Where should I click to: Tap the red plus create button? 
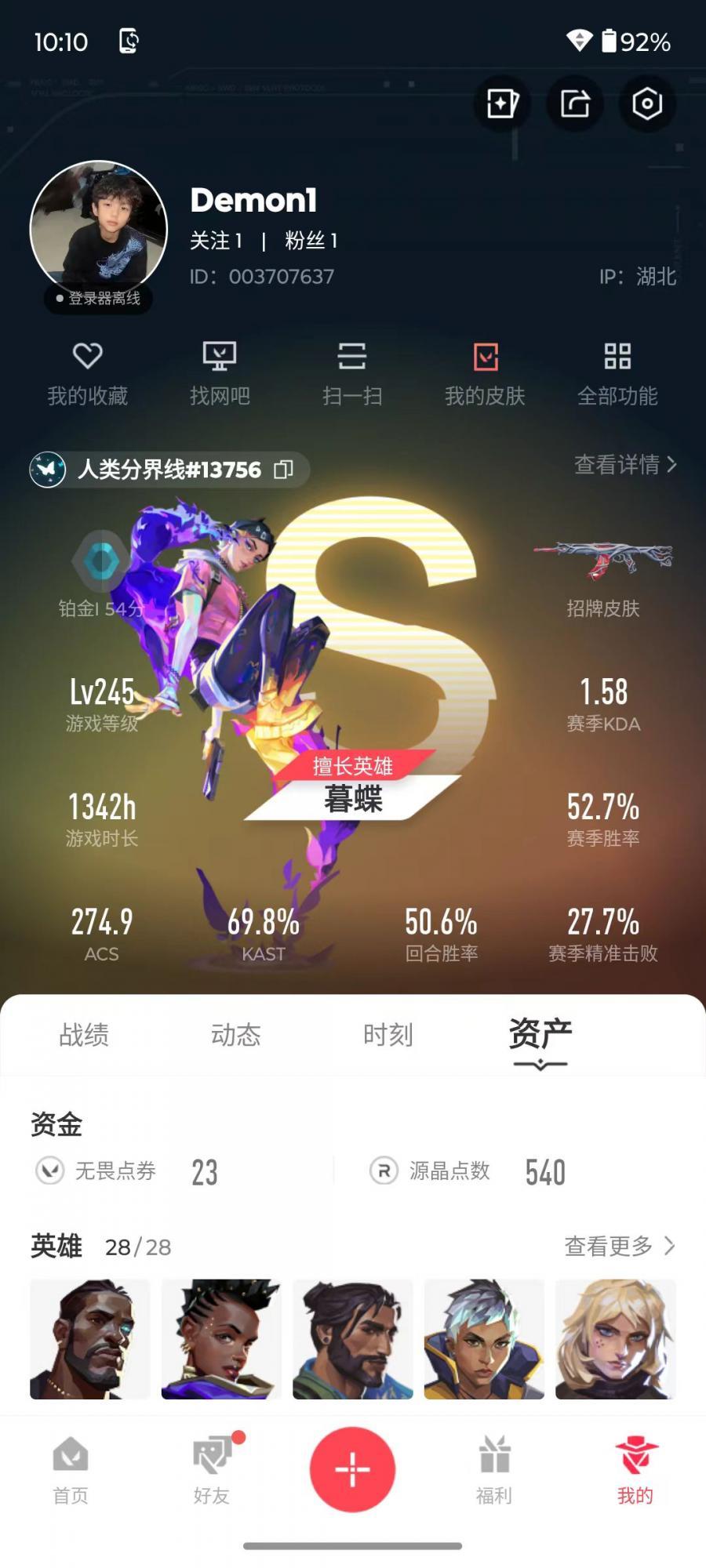click(352, 1468)
